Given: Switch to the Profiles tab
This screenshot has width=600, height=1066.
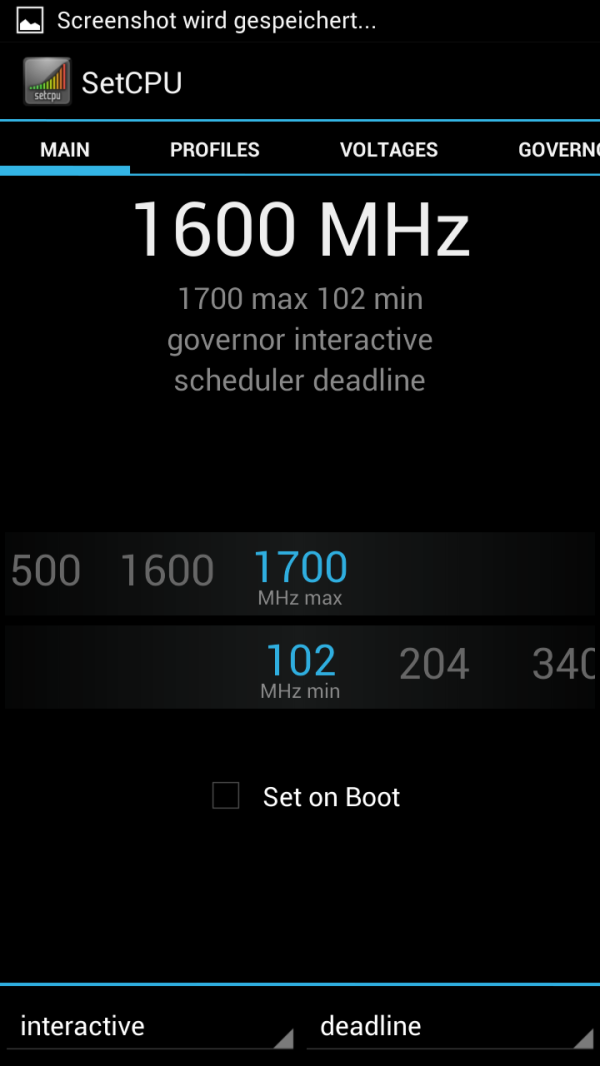Looking at the screenshot, I should coord(215,150).
